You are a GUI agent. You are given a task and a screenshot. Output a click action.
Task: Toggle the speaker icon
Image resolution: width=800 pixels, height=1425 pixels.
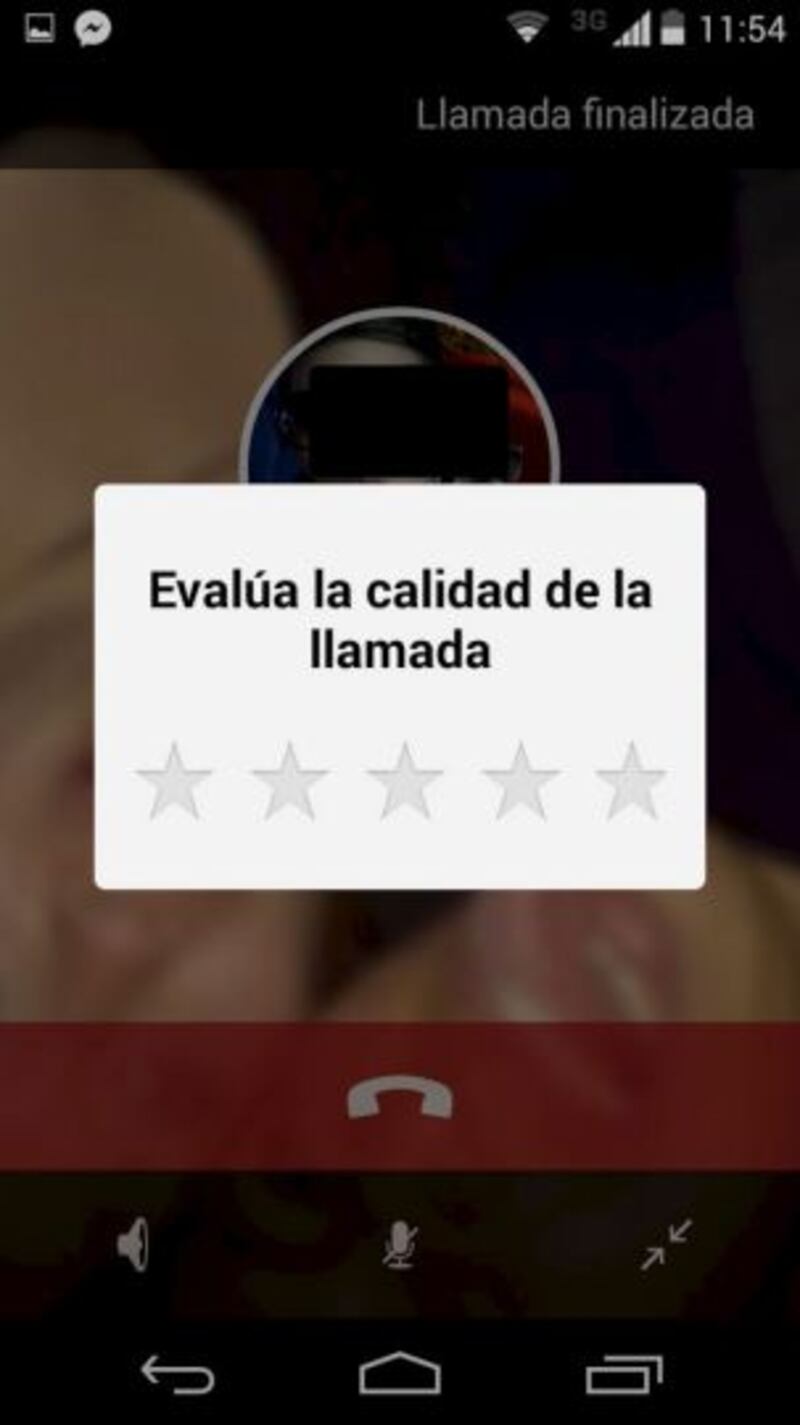pyautogui.click(x=134, y=1246)
